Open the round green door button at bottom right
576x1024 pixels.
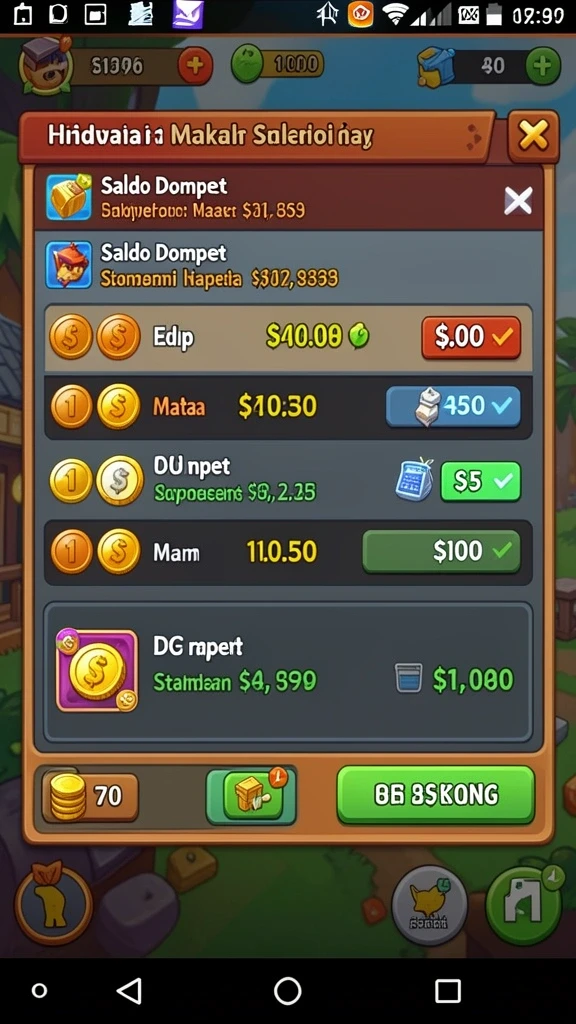(x=524, y=904)
